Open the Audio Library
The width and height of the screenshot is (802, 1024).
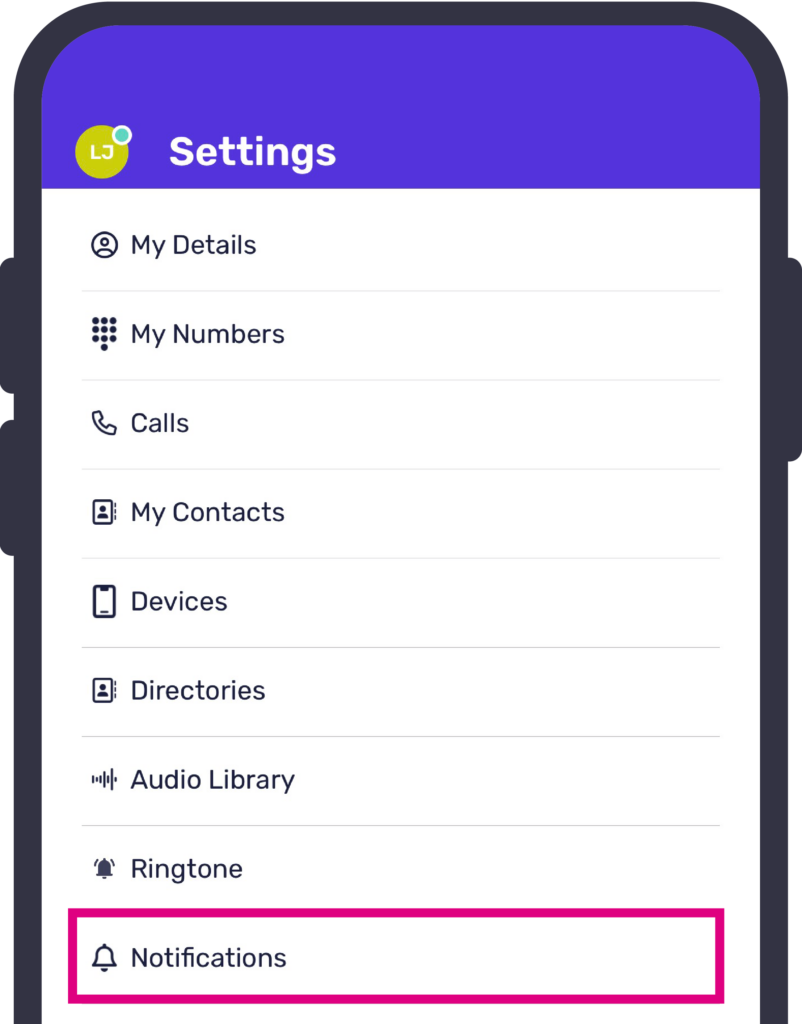point(212,779)
